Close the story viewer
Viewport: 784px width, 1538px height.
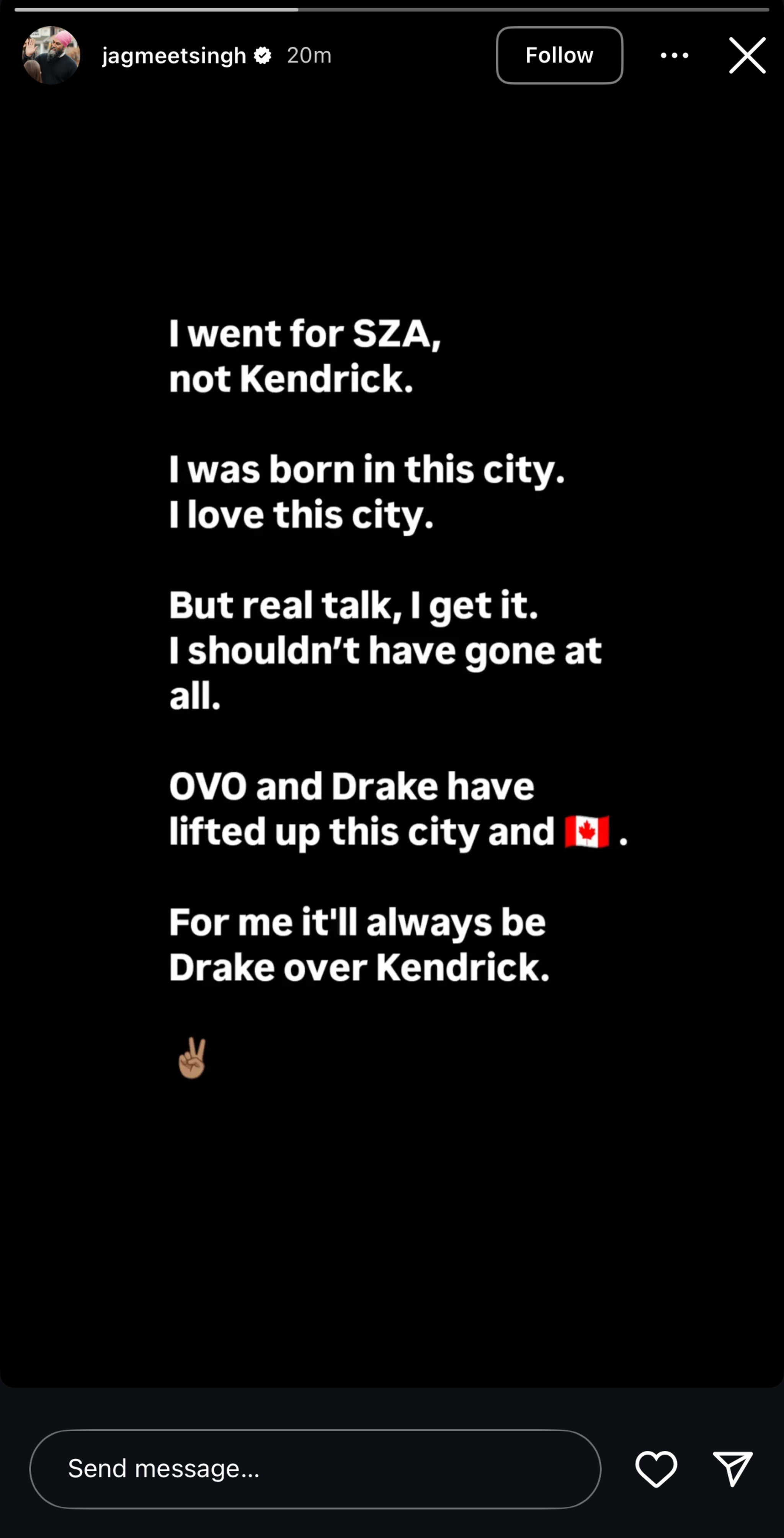pos(746,56)
